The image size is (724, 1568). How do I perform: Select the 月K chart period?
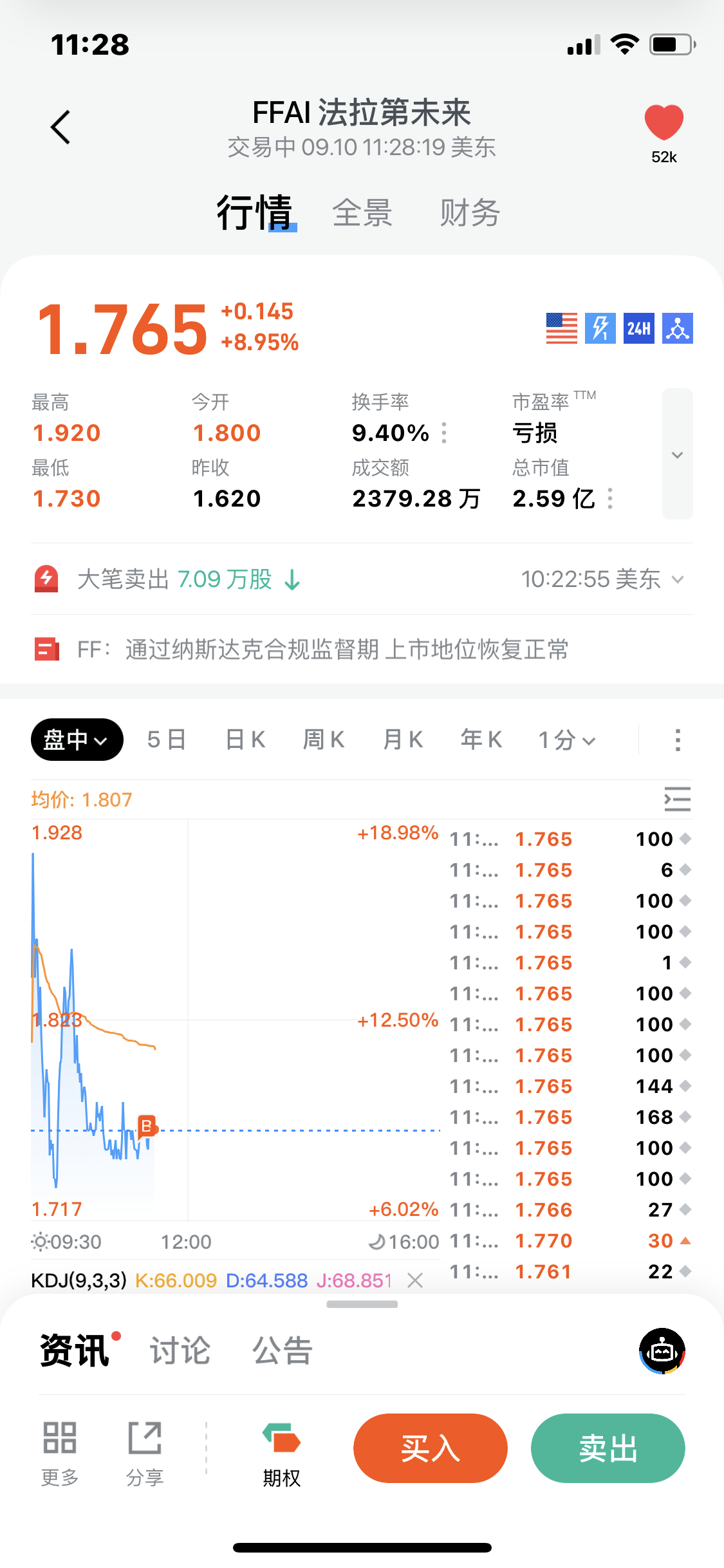coord(403,740)
